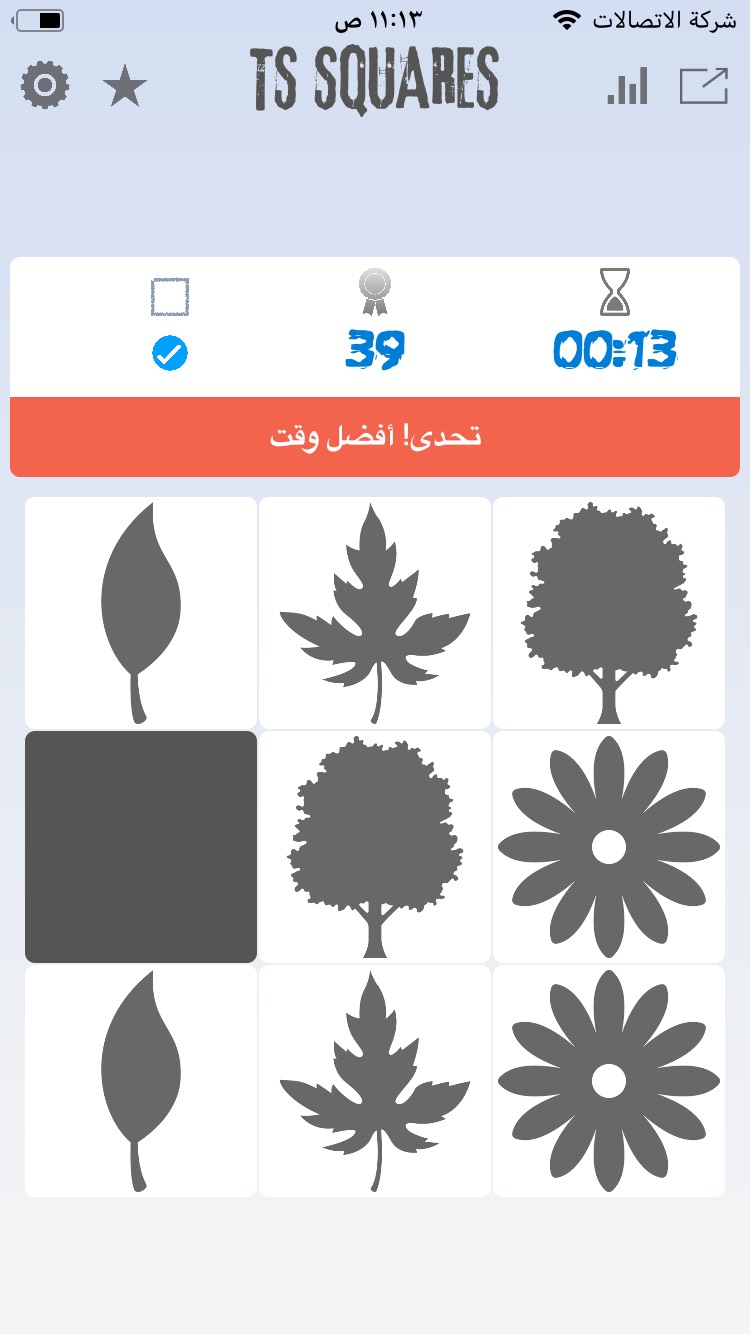Select the bottom row simple leaf tile

141,1081
